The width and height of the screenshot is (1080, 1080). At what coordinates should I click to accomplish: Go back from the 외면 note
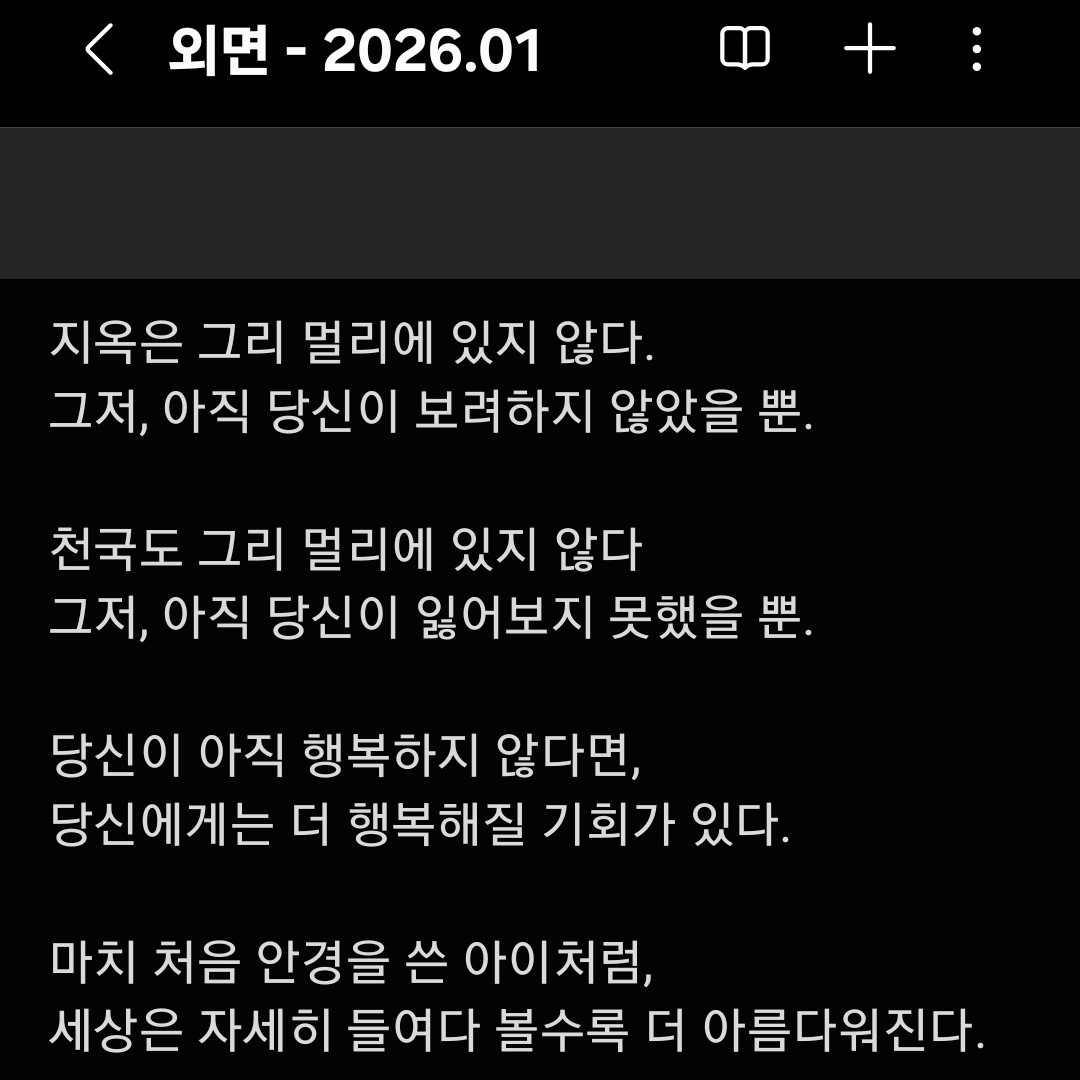[x=99, y=50]
